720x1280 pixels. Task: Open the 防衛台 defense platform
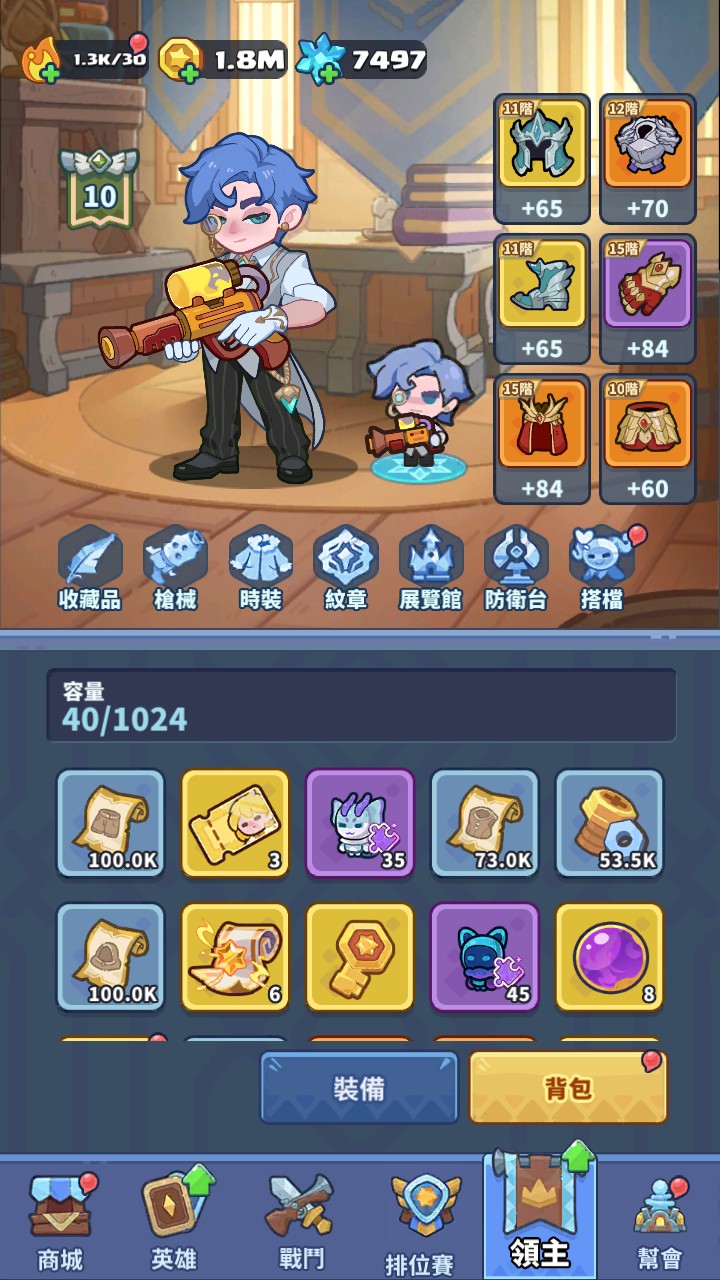(516, 565)
